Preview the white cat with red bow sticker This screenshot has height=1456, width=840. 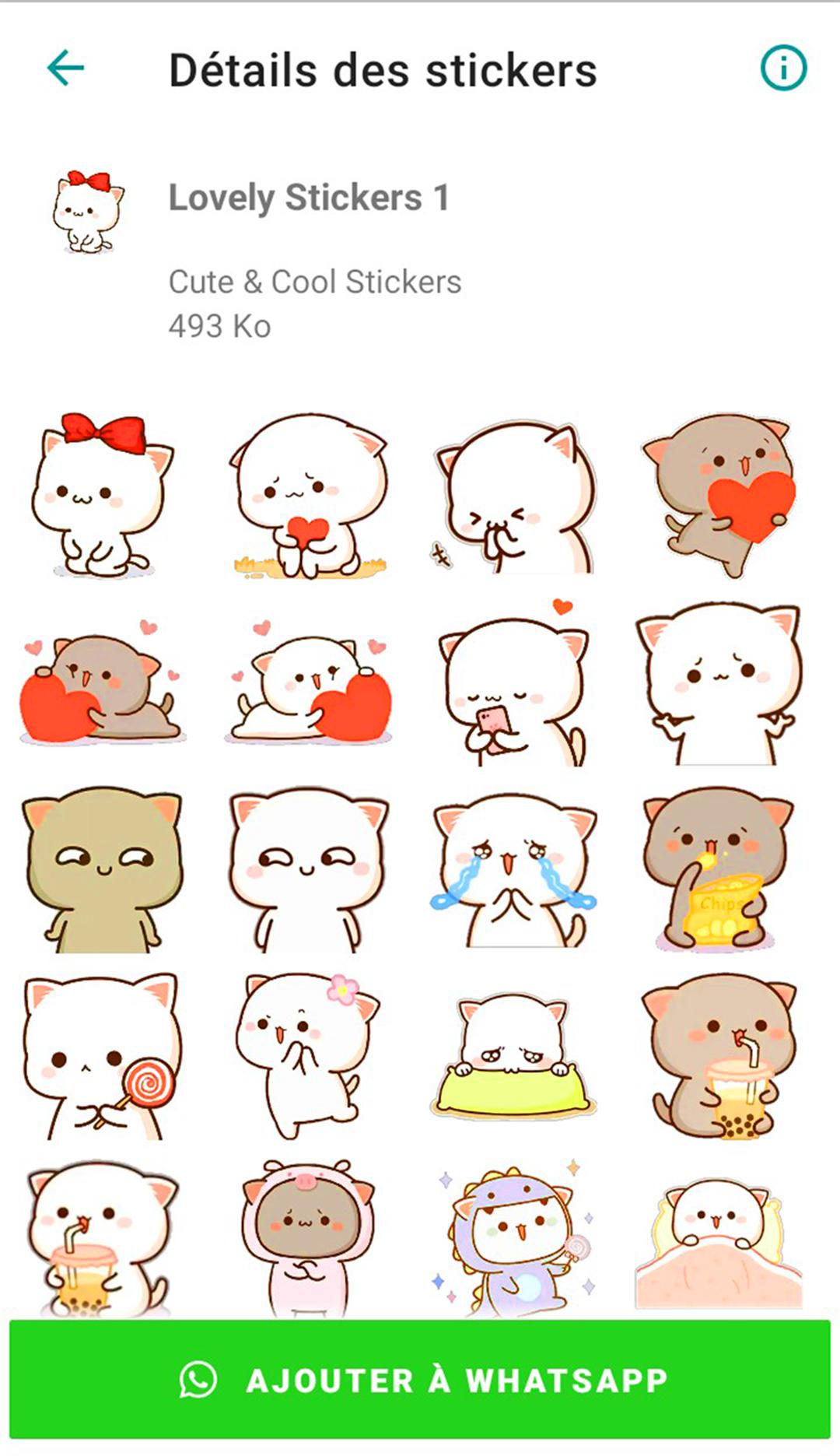(101, 496)
